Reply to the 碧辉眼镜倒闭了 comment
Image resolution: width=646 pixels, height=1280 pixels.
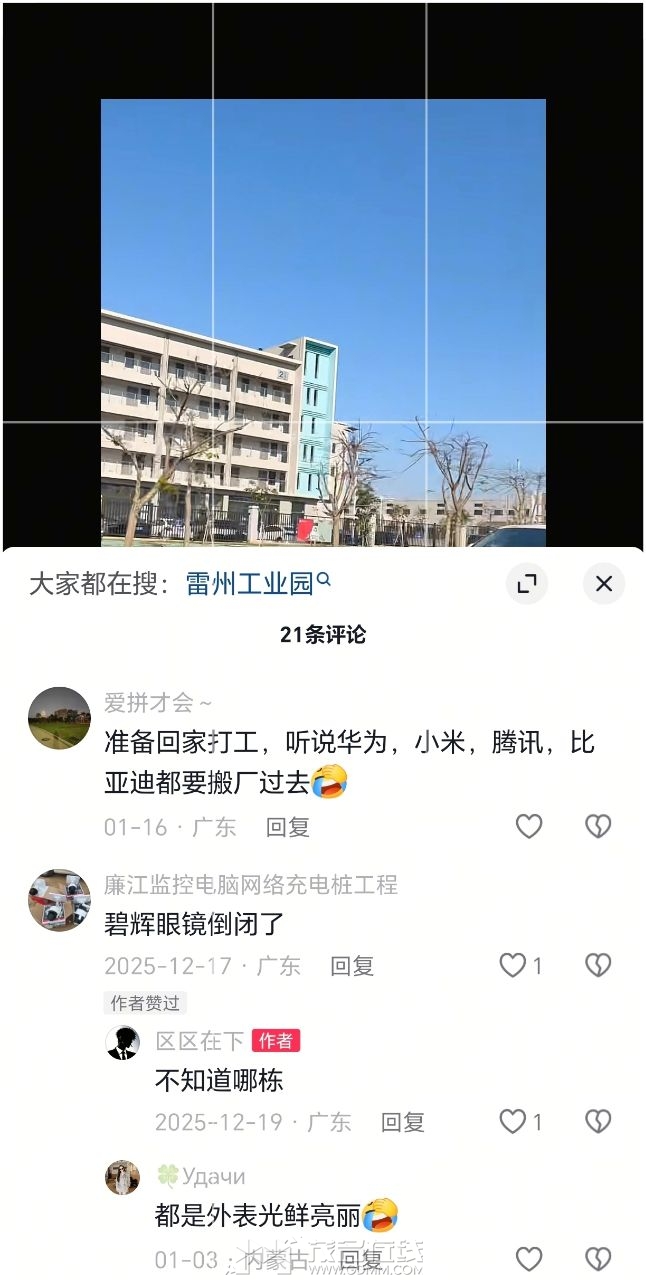pyautogui.click(x=352, y=966)
